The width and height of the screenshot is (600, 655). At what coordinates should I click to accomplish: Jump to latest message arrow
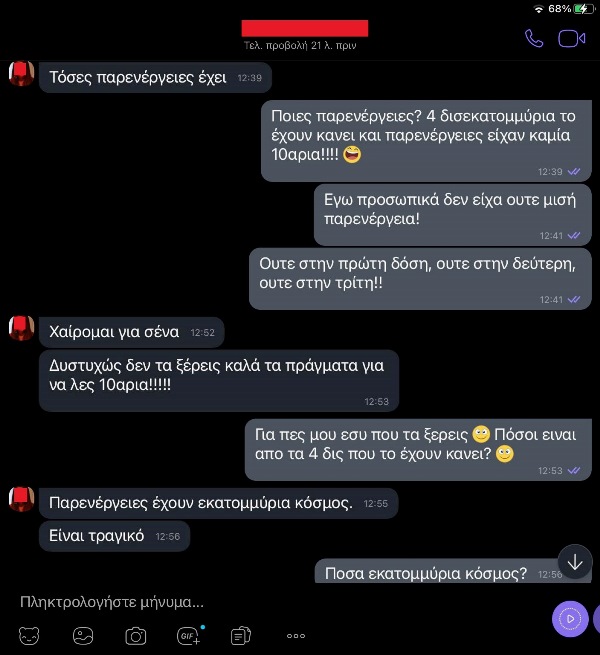click(575, 562)
